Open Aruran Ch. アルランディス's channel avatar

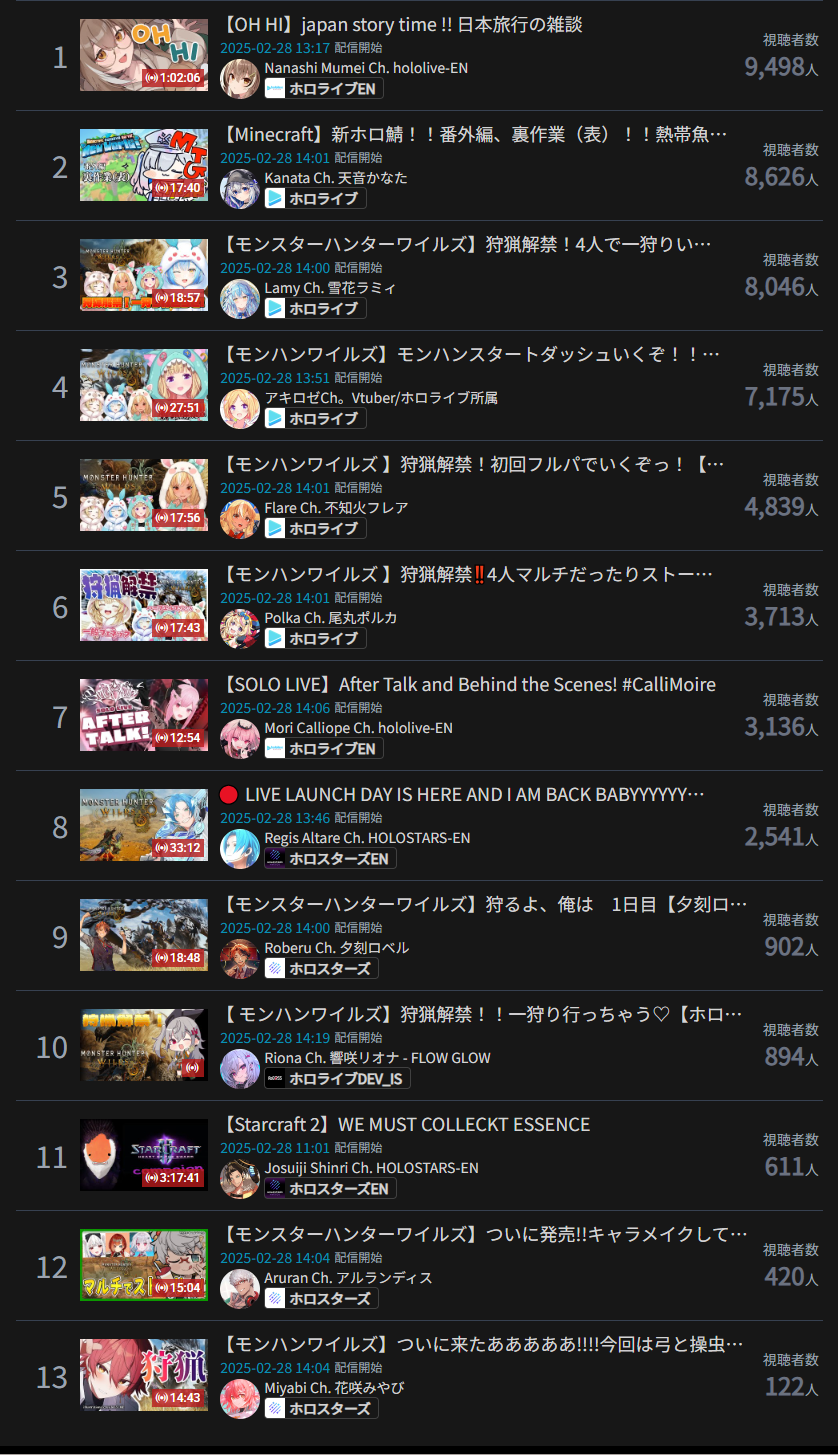pos(240,1288)
